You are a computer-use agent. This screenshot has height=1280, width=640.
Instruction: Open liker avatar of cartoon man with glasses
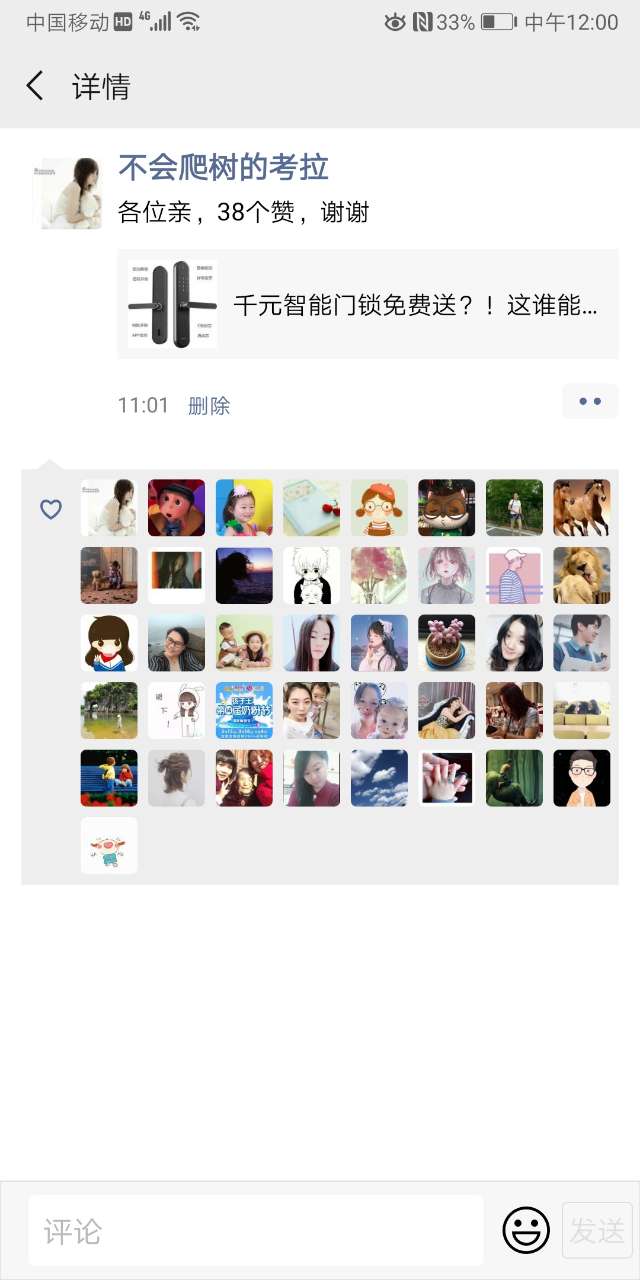pos(581,778)
